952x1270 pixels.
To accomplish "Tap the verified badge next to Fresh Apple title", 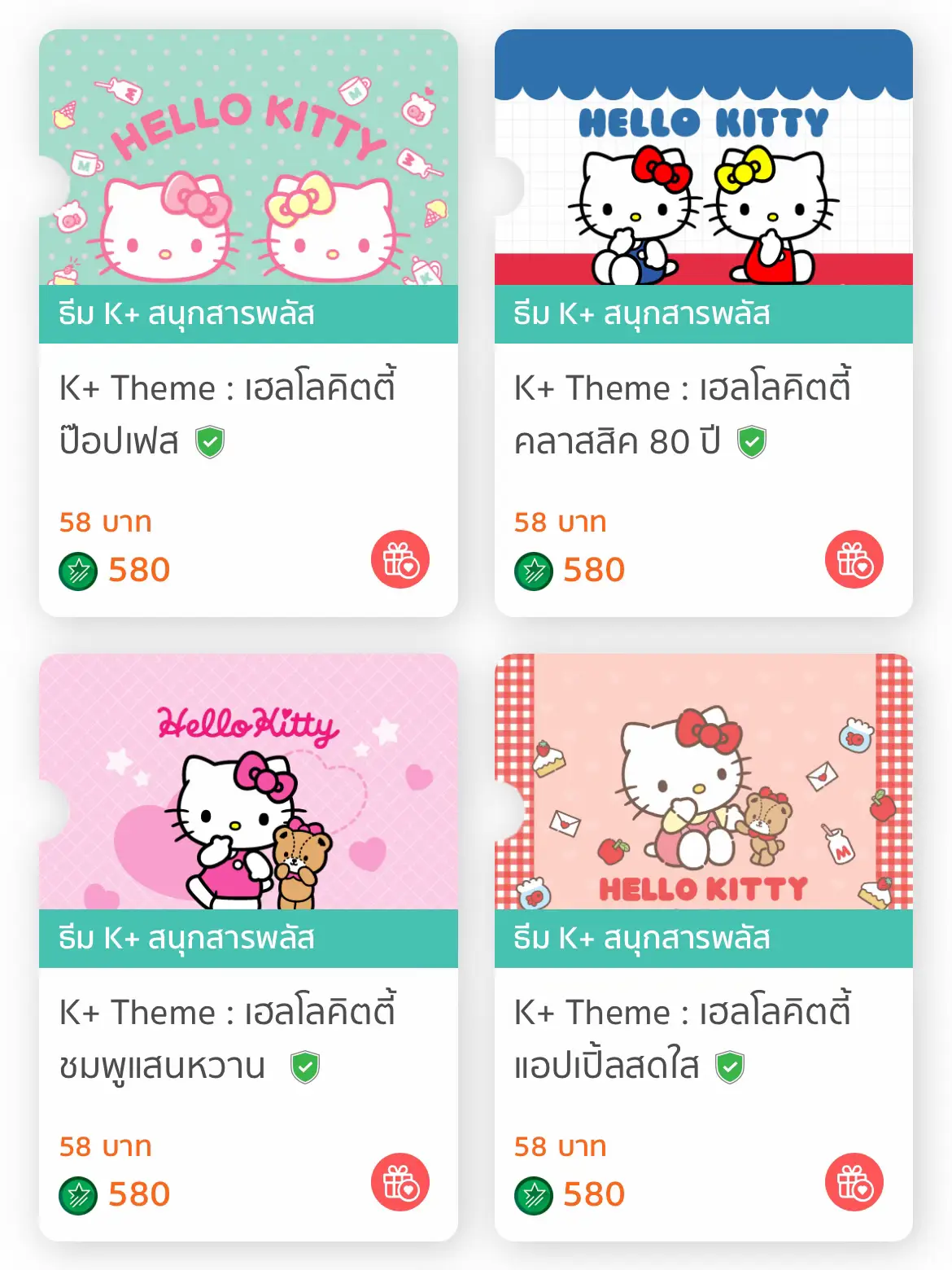I will coord(729,1065).
